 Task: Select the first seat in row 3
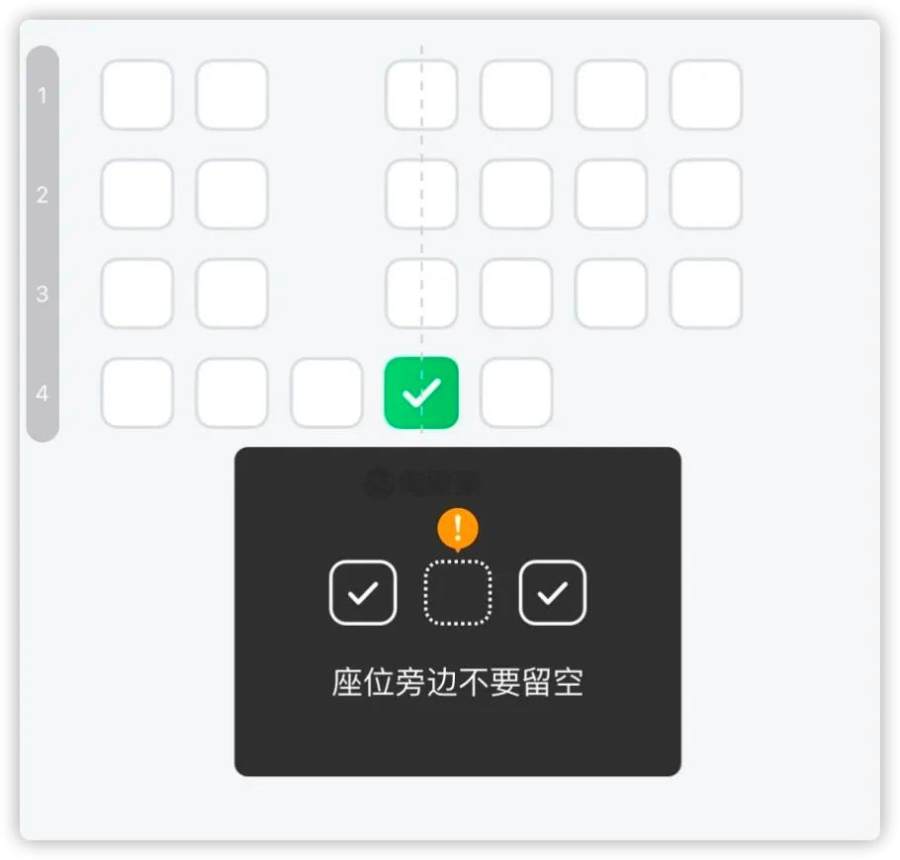coord(137,293)
